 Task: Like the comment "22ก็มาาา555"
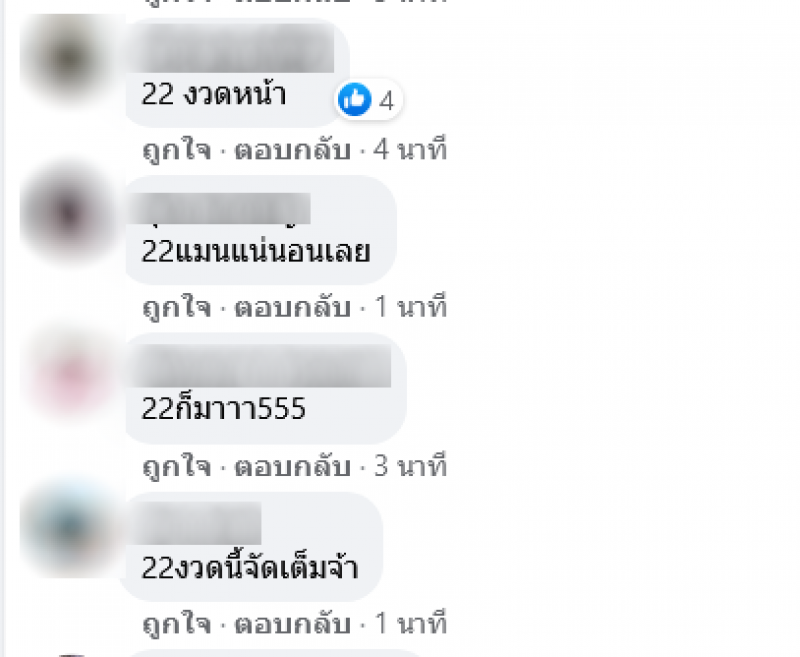(176, 467)
